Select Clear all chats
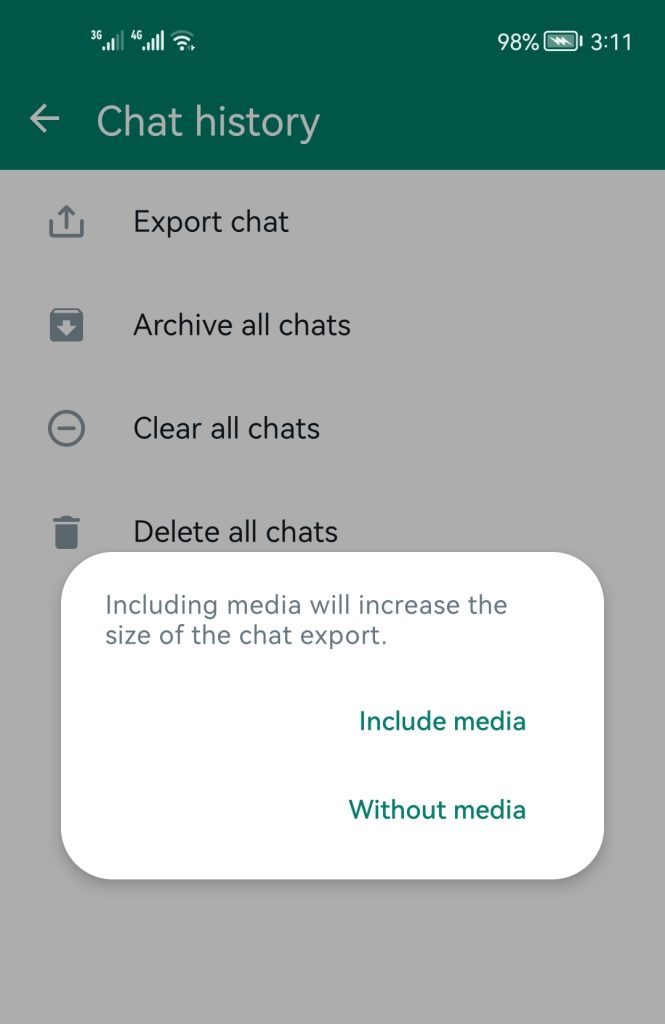Image resolution: width=665 pixels, height=1024 pixels. 227,428
